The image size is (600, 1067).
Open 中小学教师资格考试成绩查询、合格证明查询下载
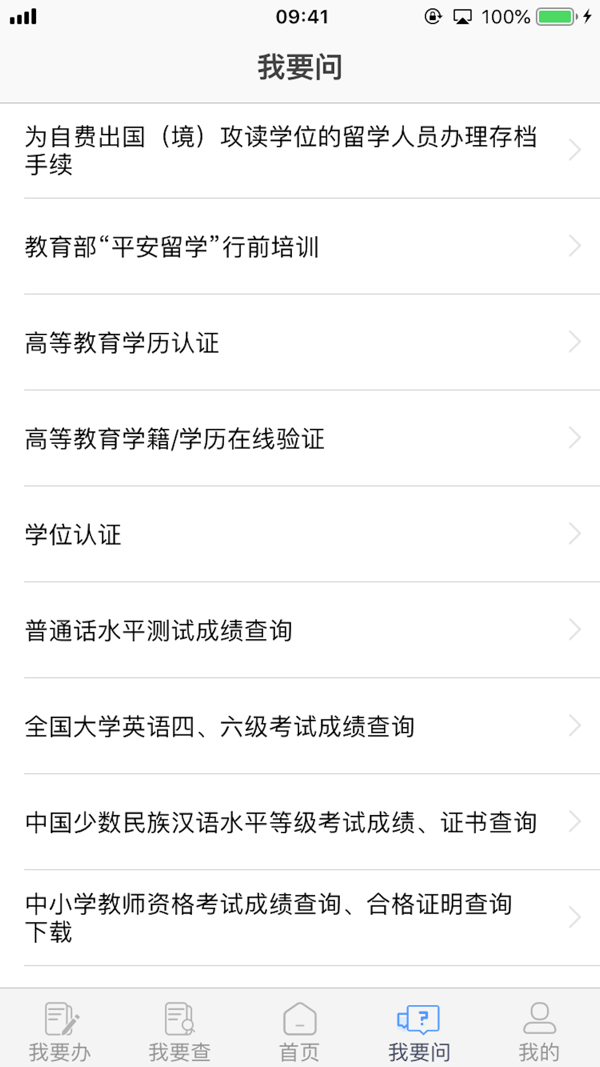300,919
